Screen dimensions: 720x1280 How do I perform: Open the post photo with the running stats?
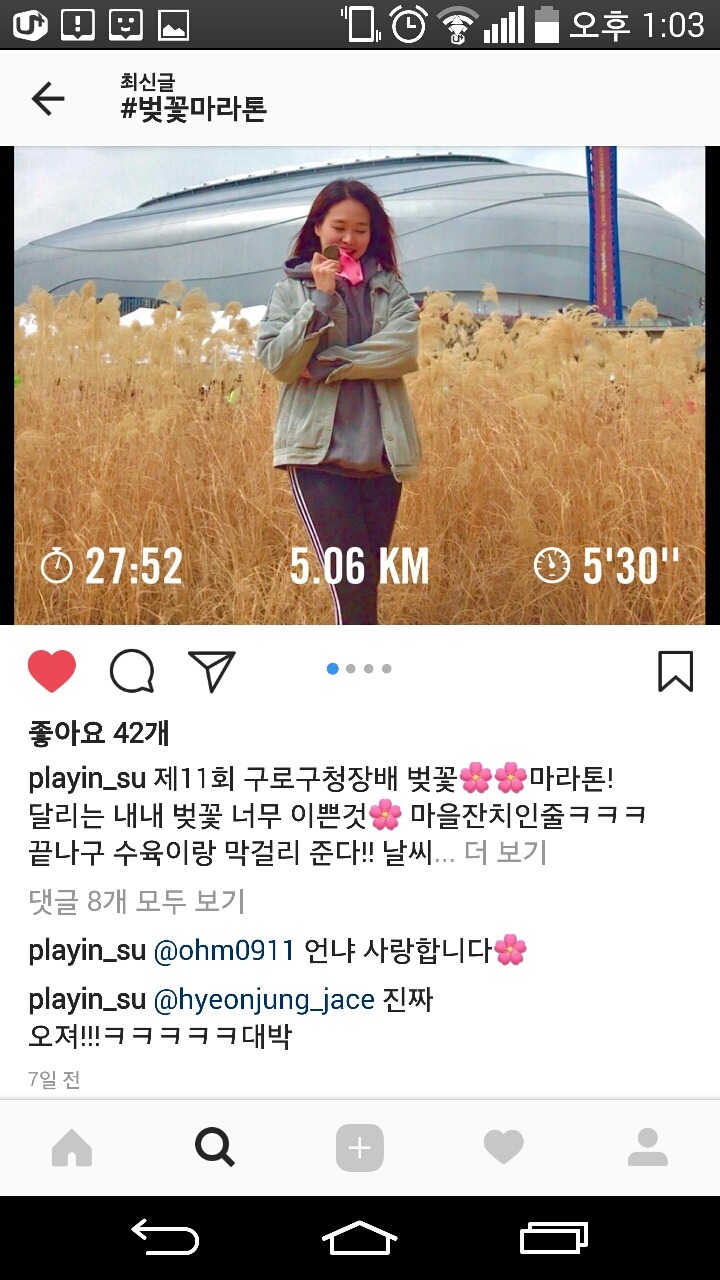pos(360,385)
